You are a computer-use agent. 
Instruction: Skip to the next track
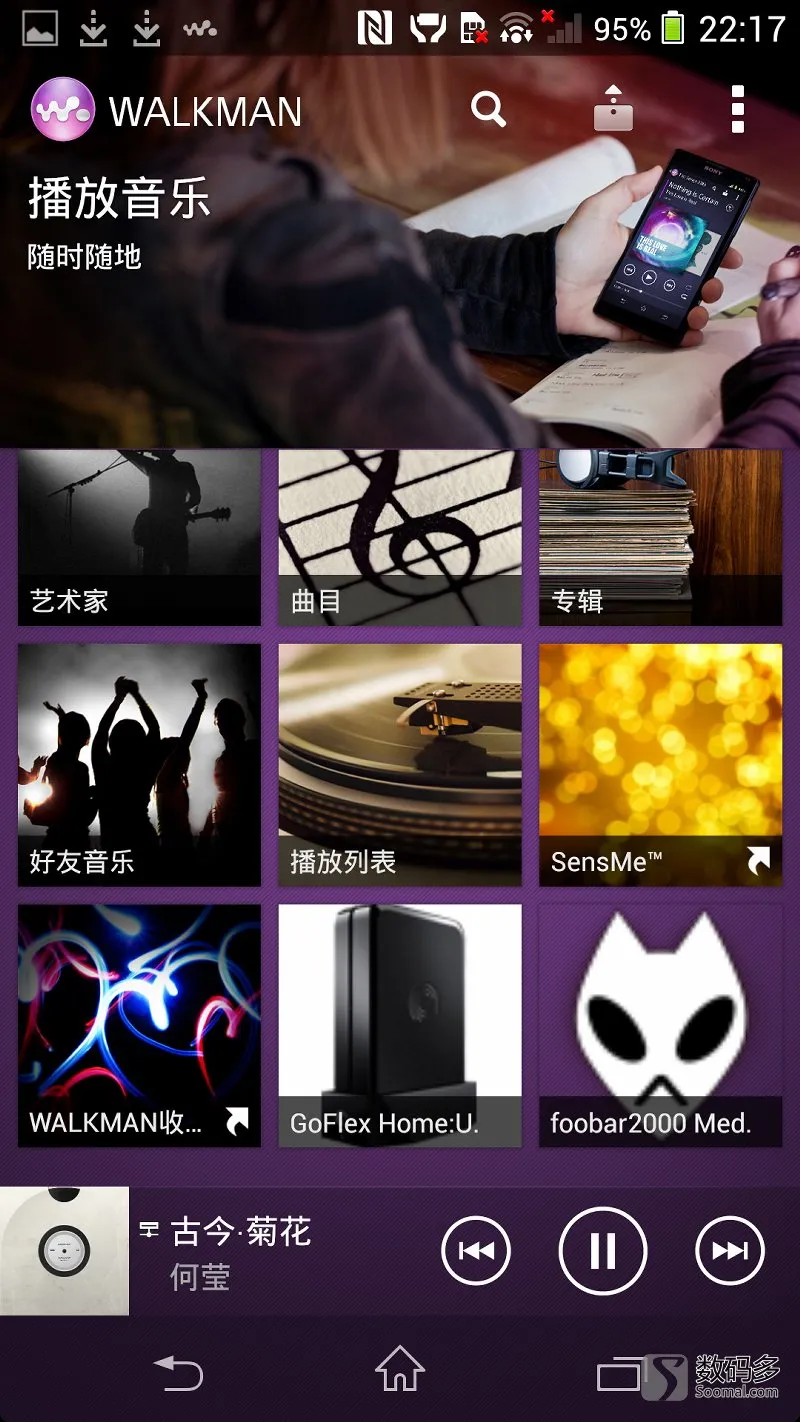(729, 1251)
